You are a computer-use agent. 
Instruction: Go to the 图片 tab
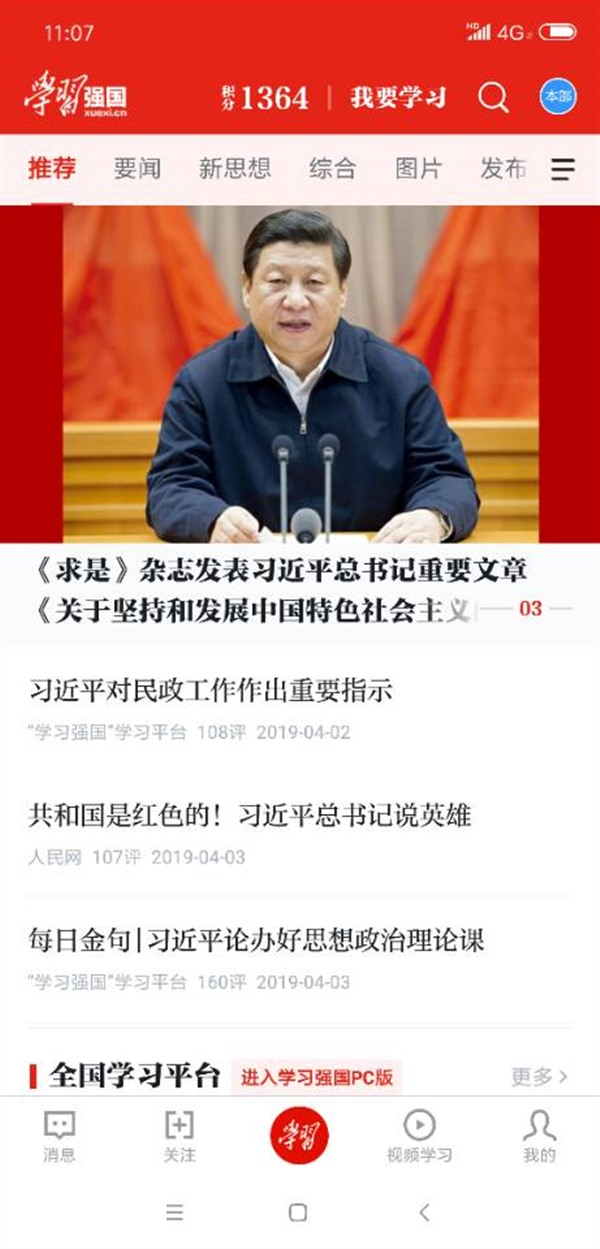click(417, 169)
